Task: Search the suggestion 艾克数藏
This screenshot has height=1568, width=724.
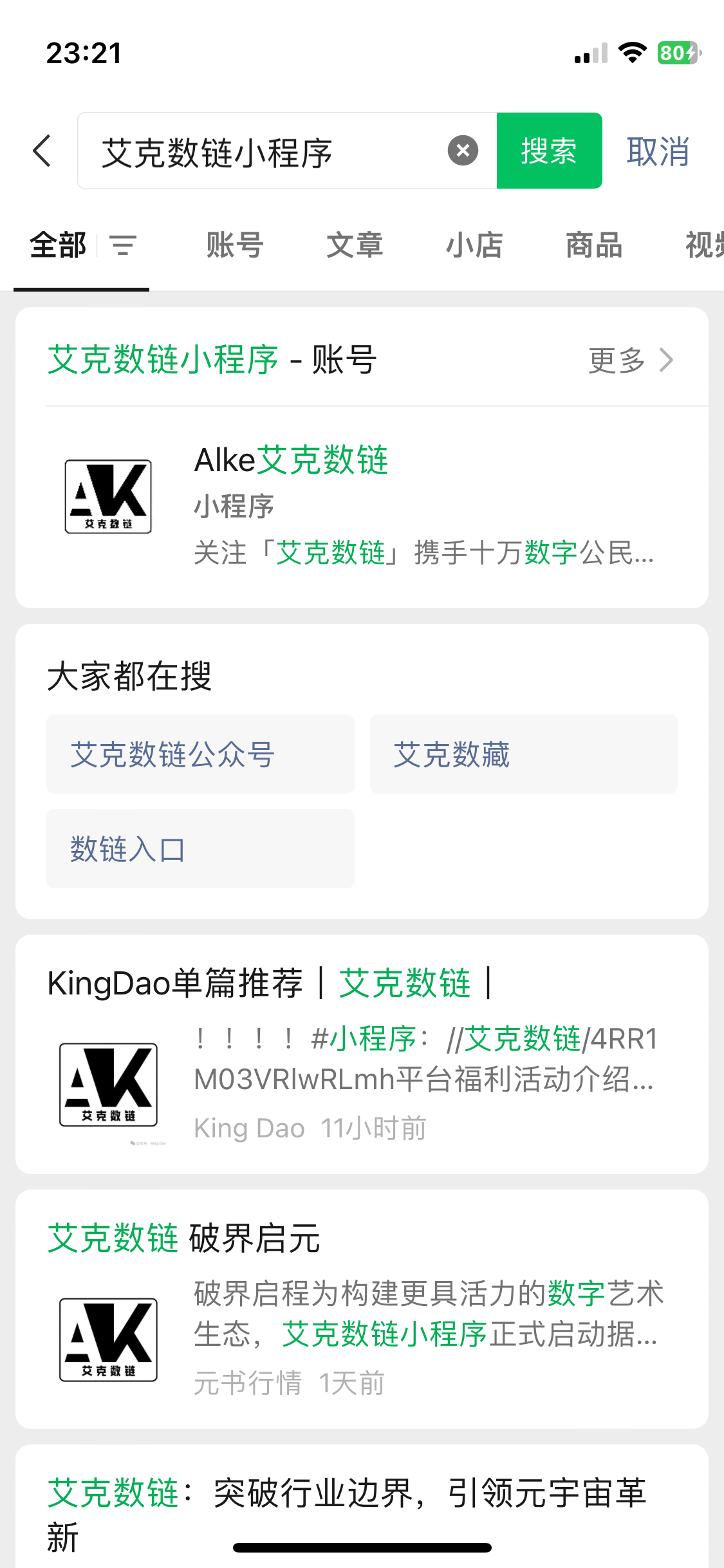Action: click(x=523, y=754)
